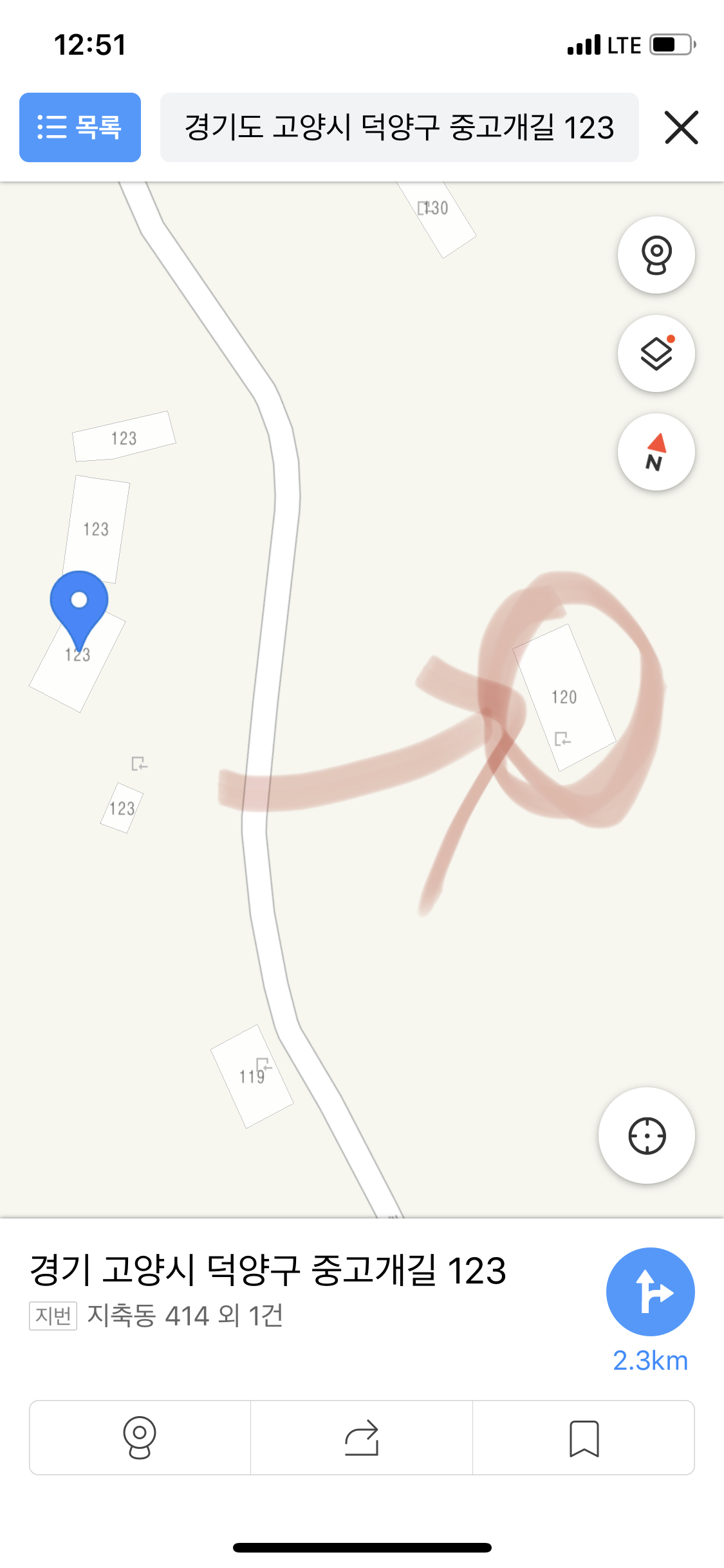Open street view from the map
The width and height of the screenshot is (724, 1568).
coord(656,255)
